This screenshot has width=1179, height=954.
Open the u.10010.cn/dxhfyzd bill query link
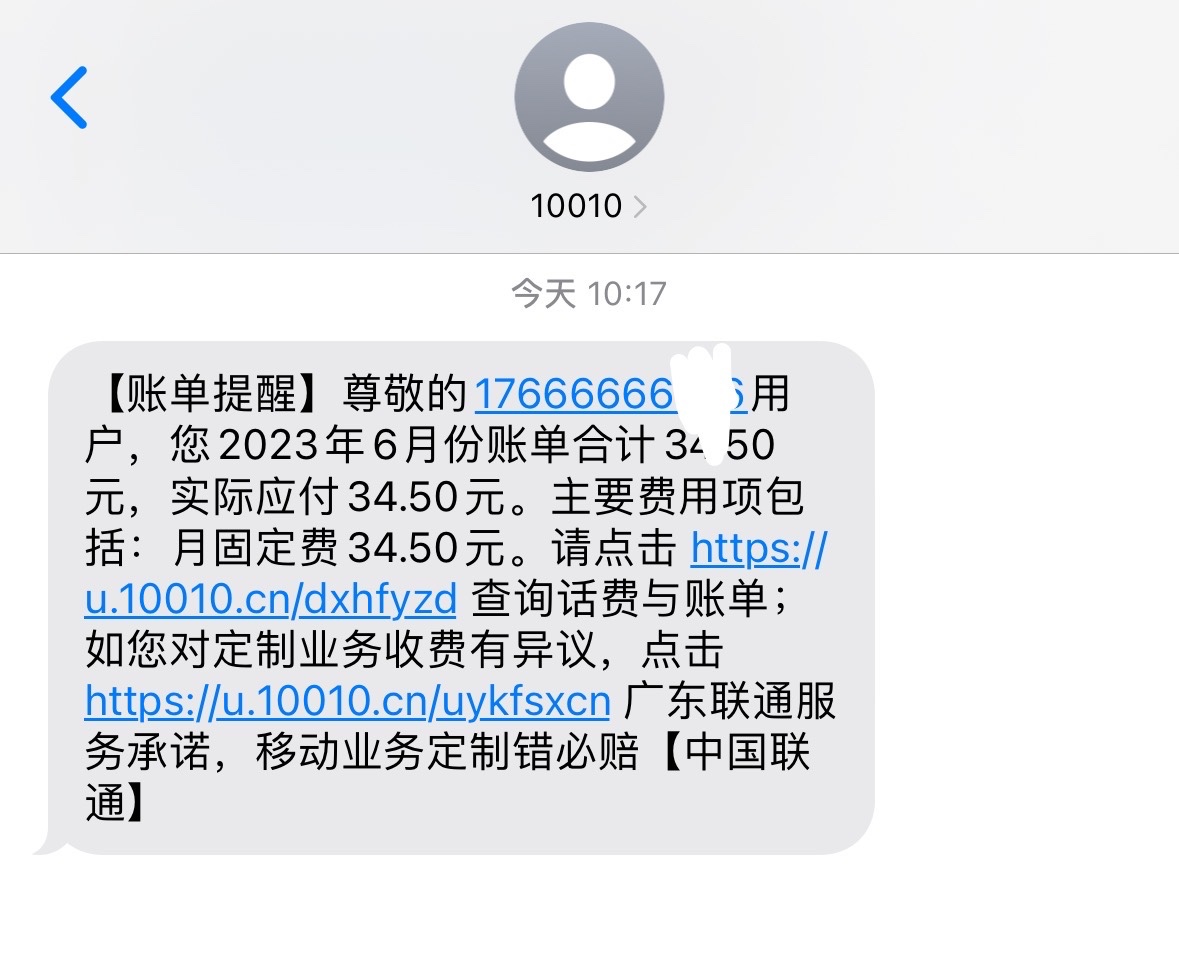click(270, 600)
